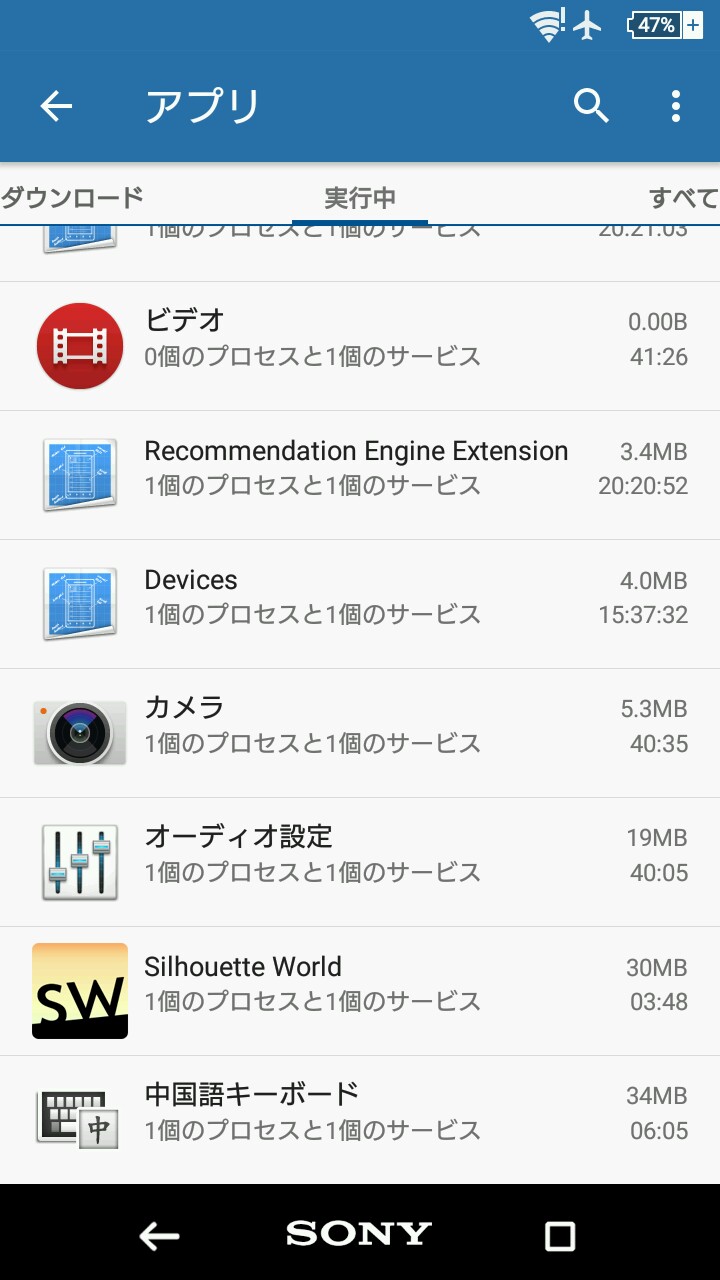Switch to the すべて tab

pos(683,198)
